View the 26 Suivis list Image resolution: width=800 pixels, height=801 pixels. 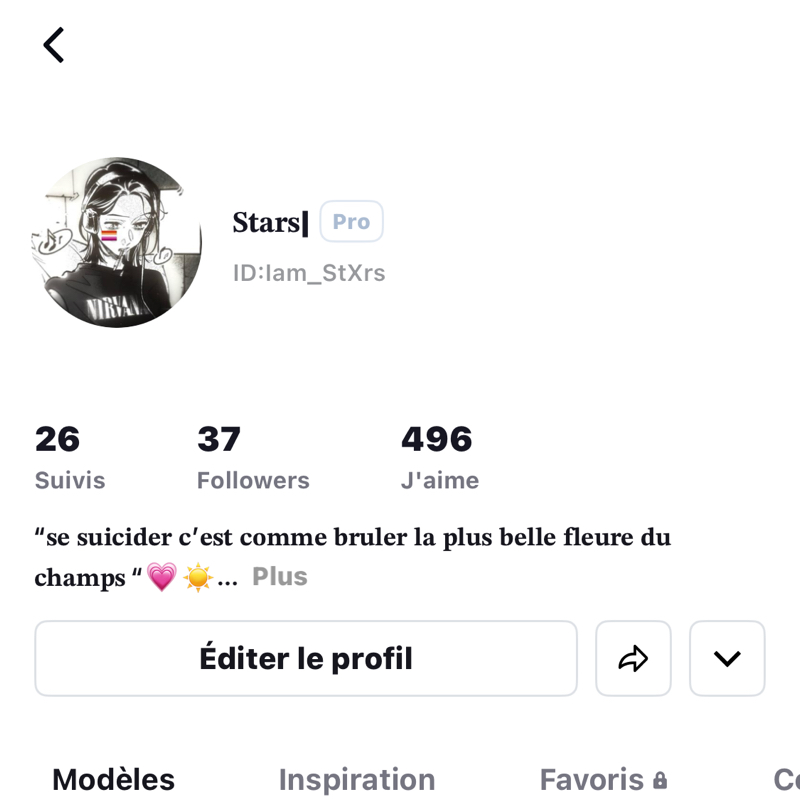pos(69,458)
